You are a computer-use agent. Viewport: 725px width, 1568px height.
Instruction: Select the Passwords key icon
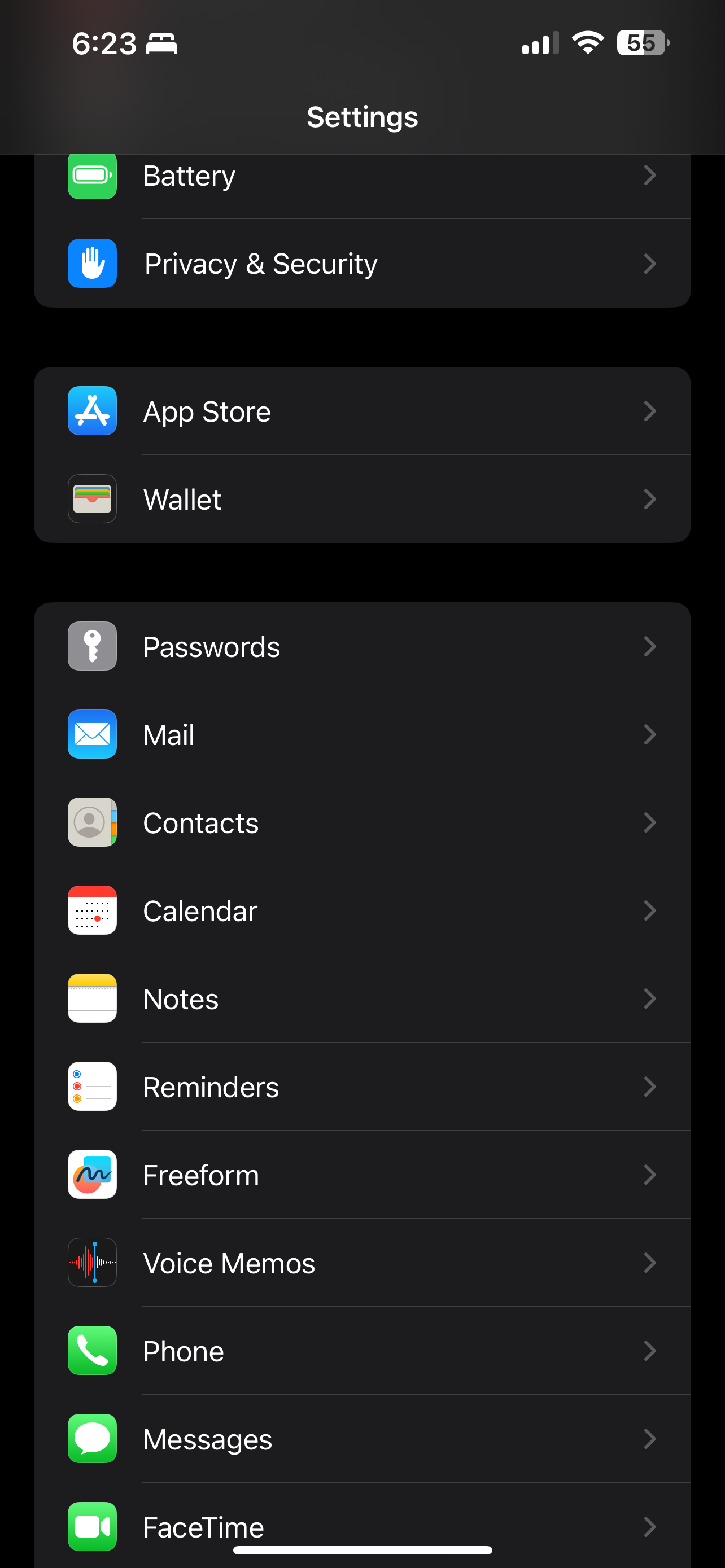(x=92, y=646)
